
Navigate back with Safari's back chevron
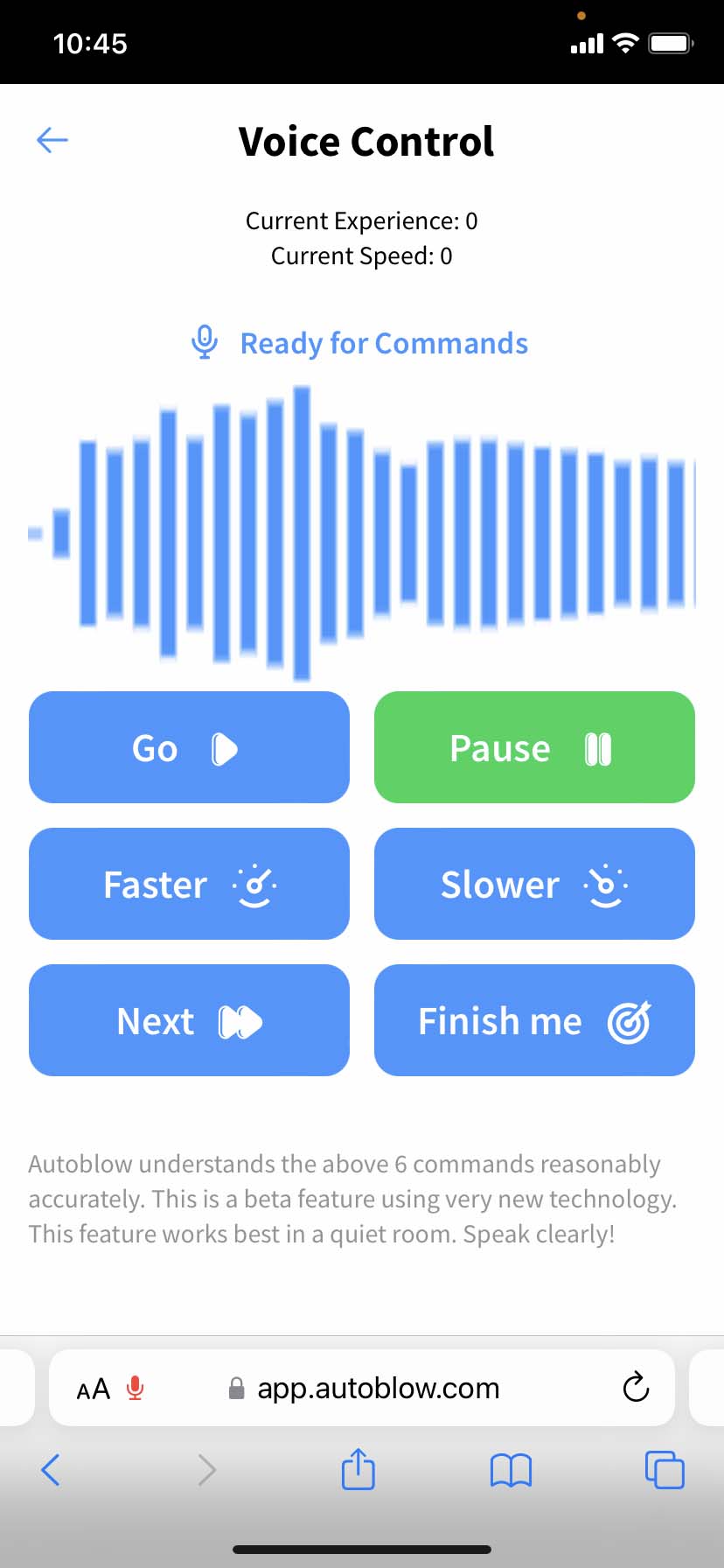pos(51,1470)
